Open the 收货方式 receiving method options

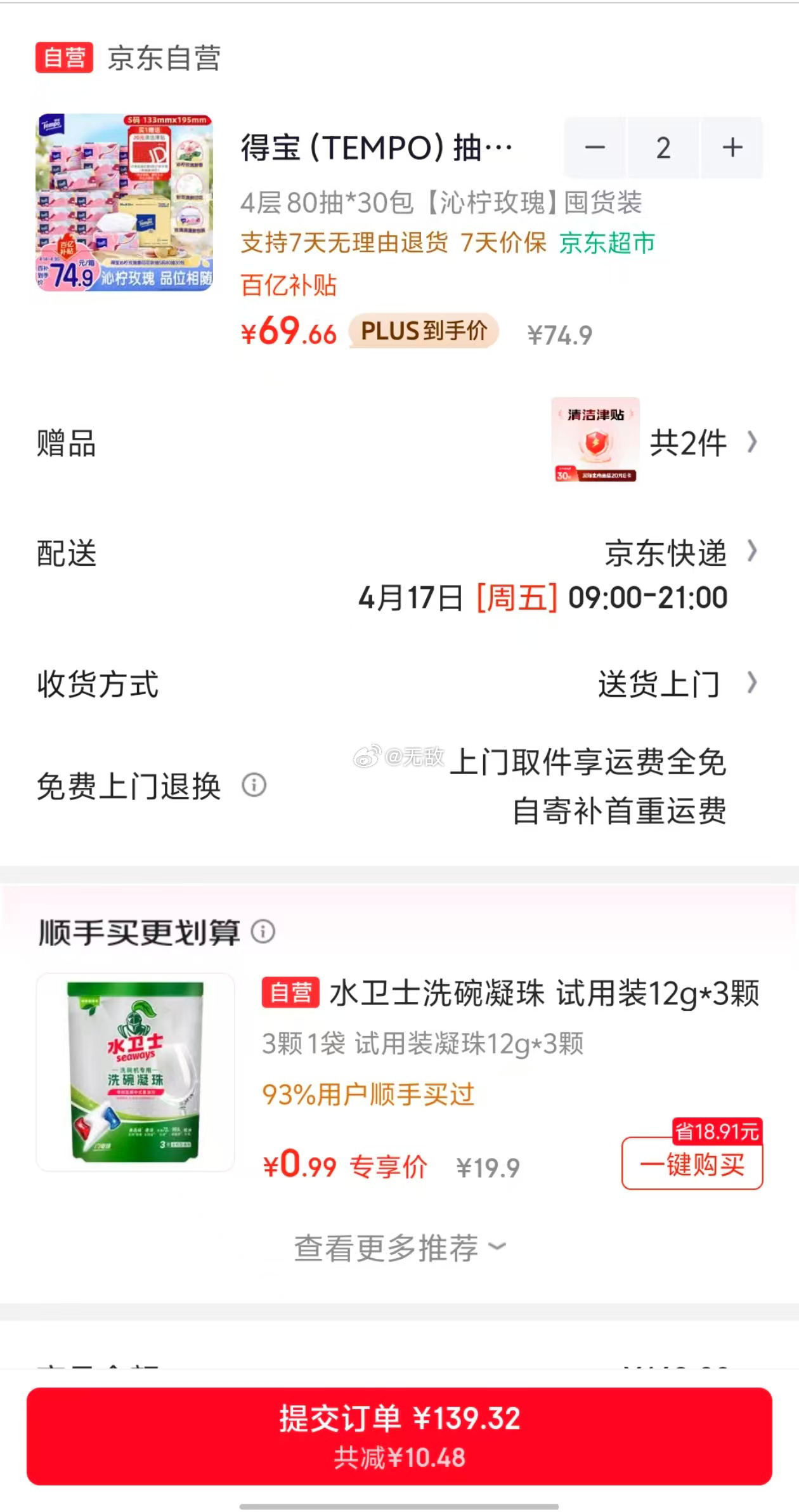[676, 684]
